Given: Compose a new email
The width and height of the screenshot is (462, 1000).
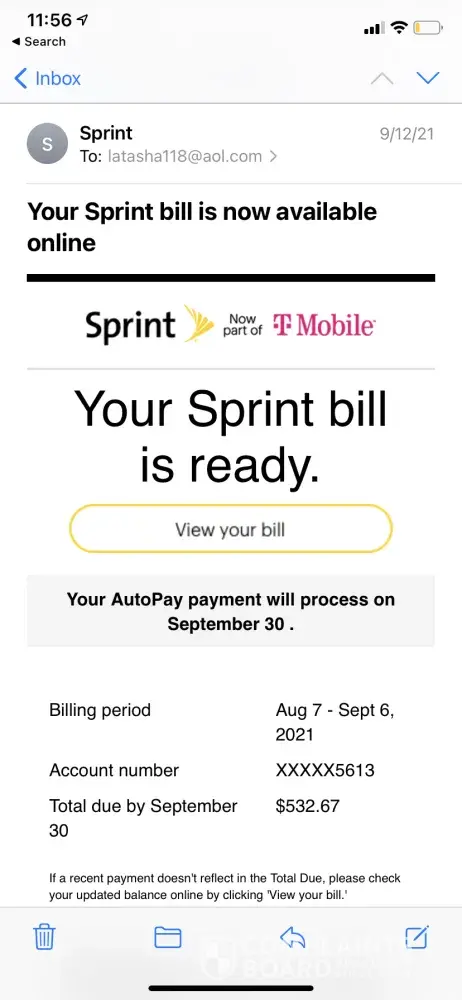Looking at the screenshot, I should (x=417, y=937).
